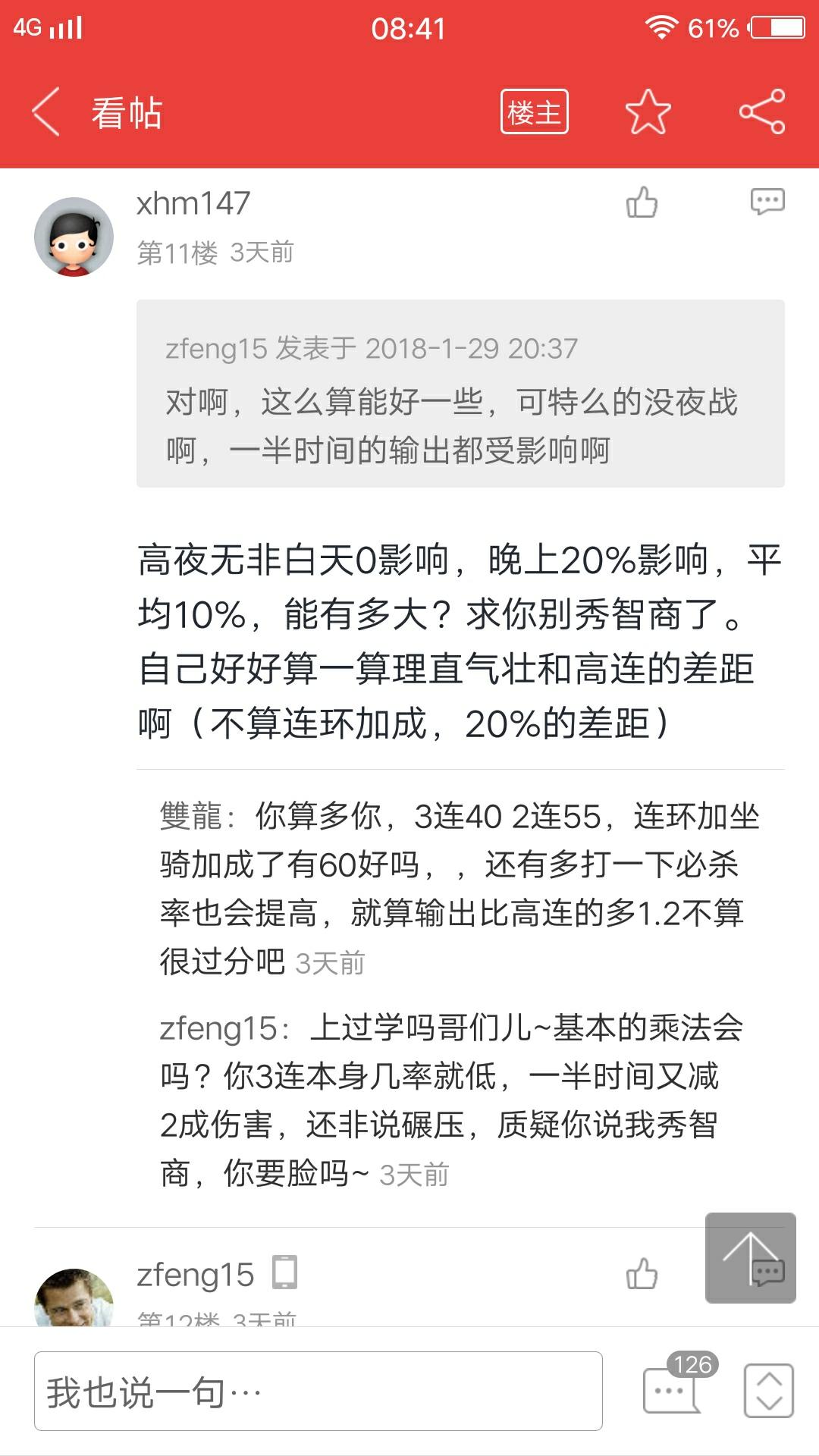Filter posts with the 楼主 button
The width and height of the screenshot is (819, 1456).
(534, 112)
